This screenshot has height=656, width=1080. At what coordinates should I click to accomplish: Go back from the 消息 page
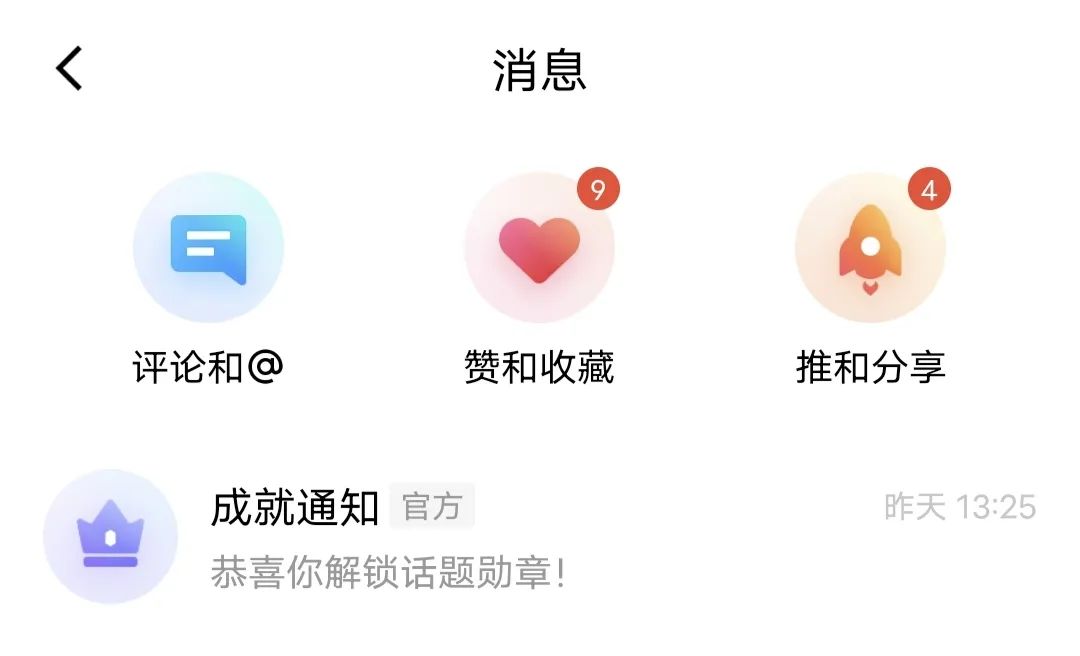pos(69,69)
